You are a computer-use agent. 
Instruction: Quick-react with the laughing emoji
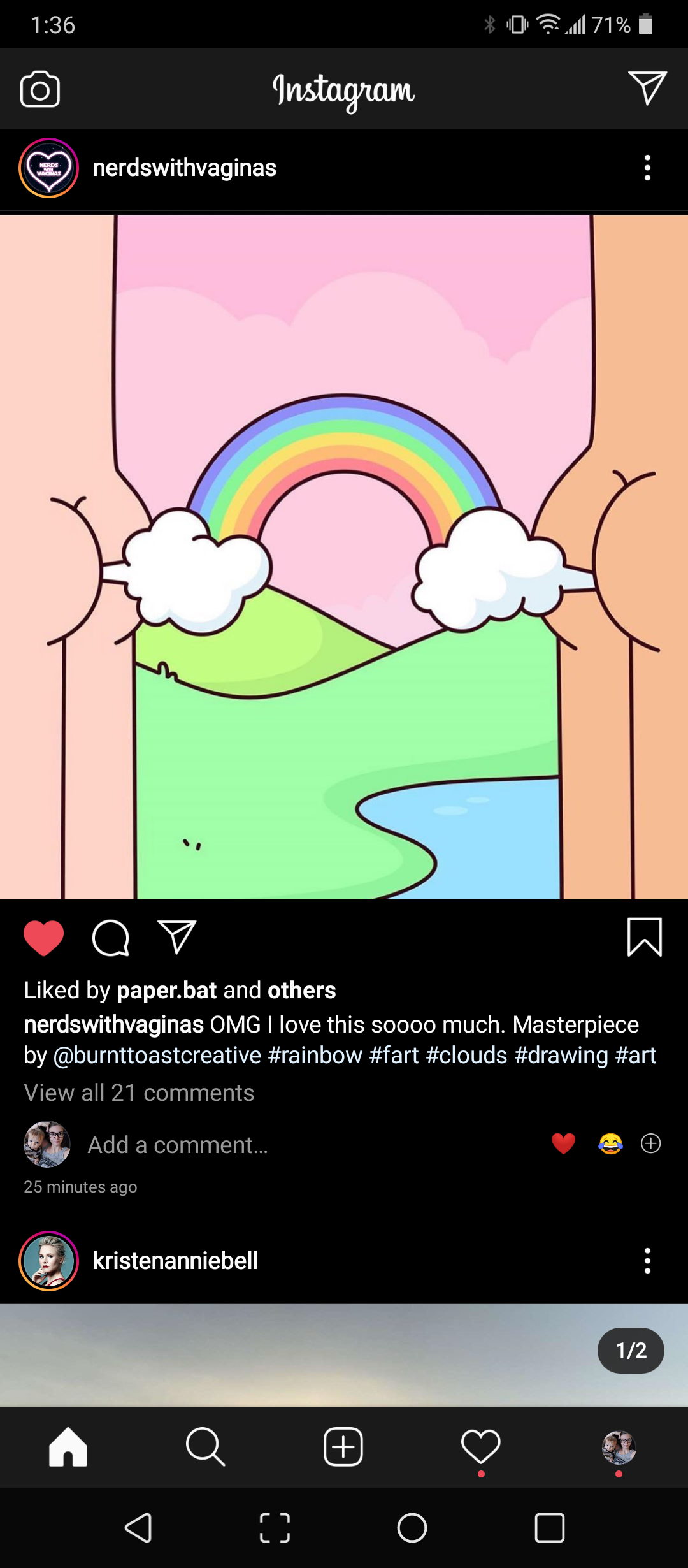point(610,1143)
